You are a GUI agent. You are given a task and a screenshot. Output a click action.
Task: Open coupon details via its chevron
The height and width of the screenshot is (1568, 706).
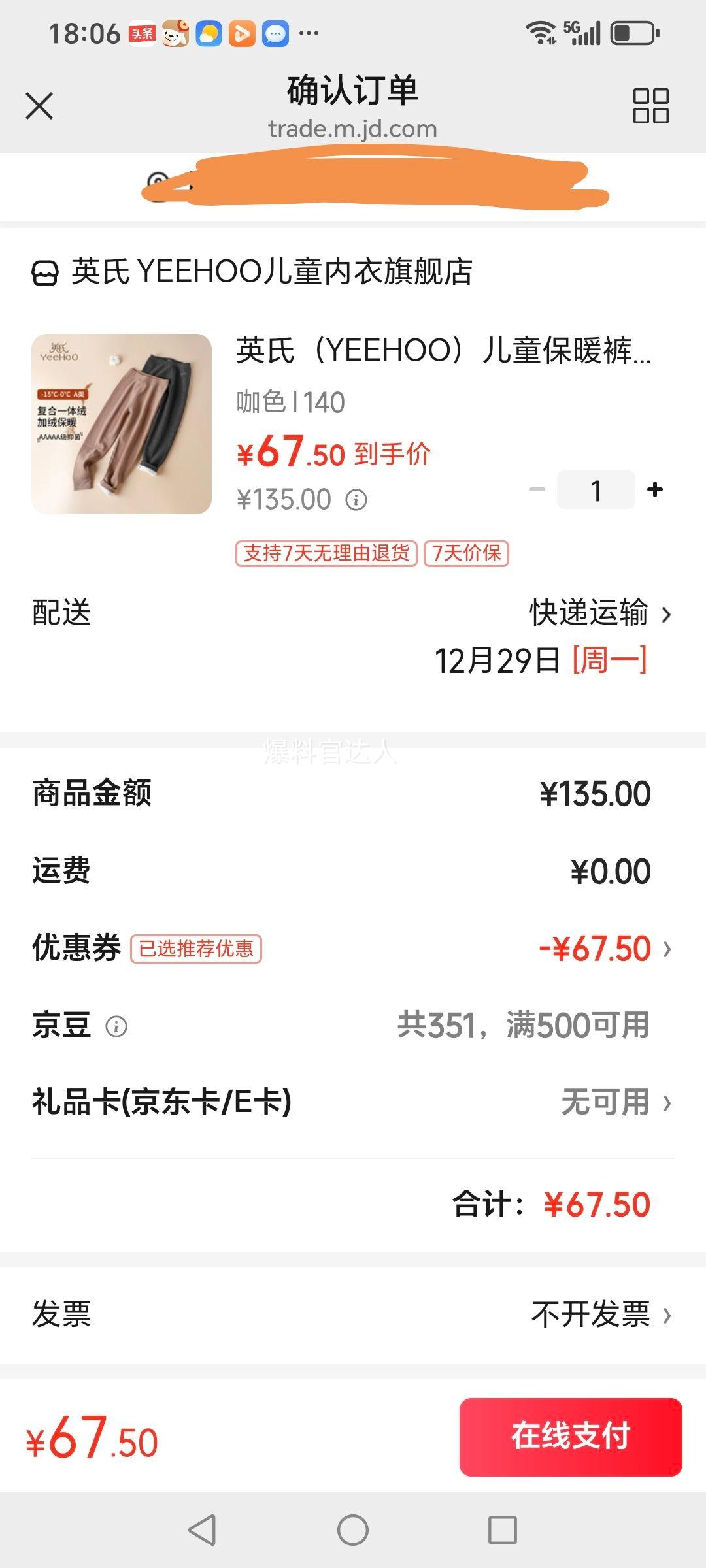(667, 949)
